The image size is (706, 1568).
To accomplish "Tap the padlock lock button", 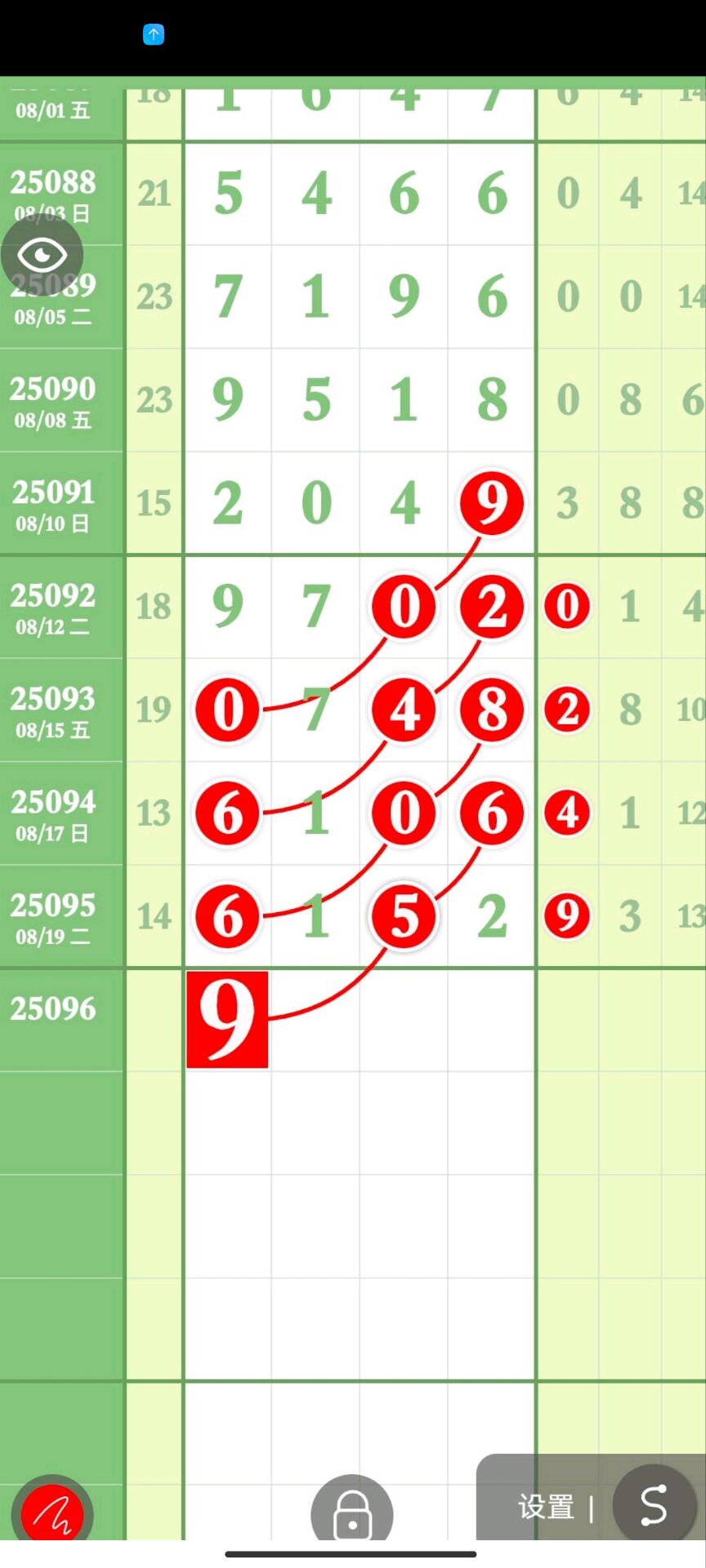I will [x=352, y=1509].
